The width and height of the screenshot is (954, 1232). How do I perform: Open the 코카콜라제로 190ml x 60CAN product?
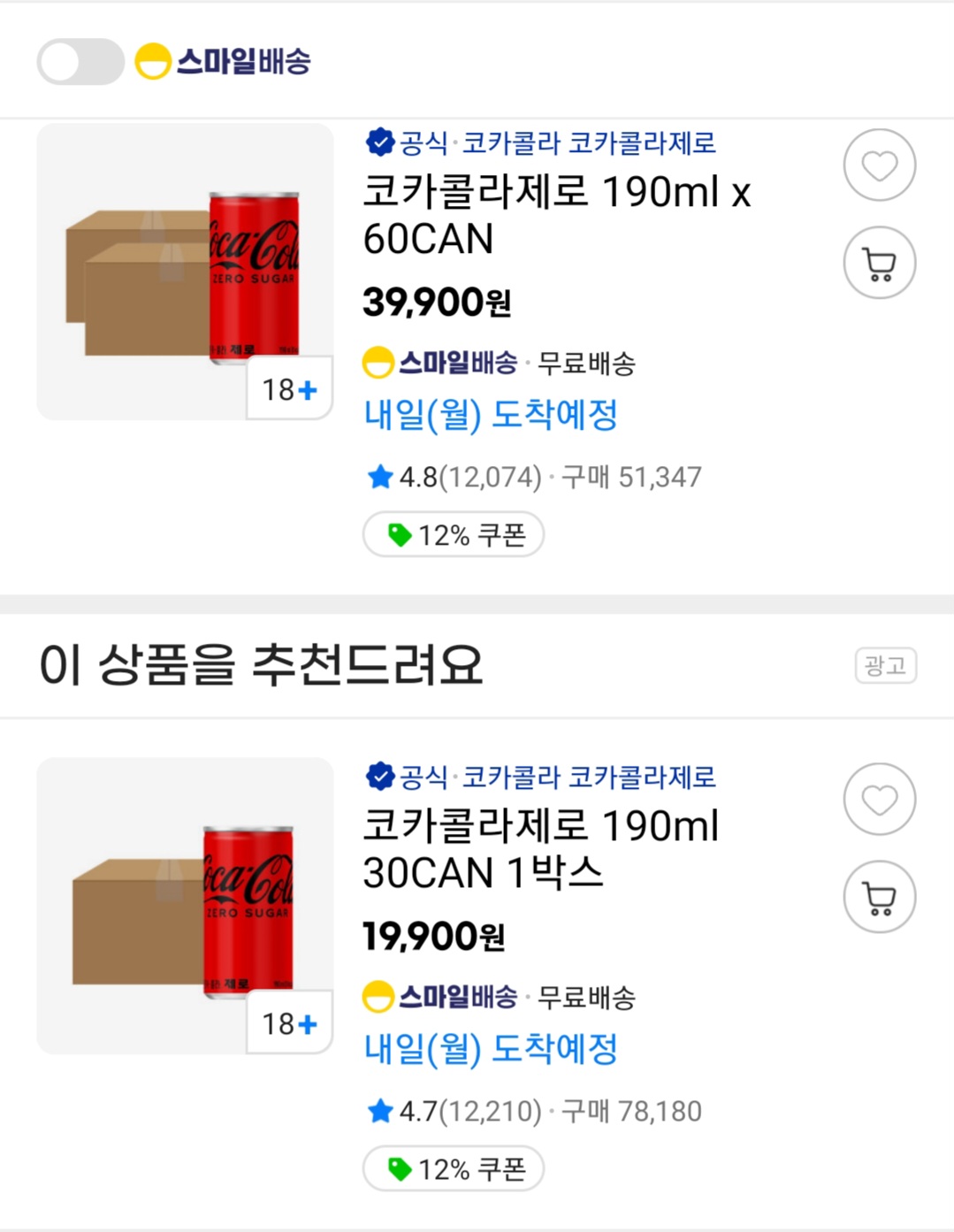coord(556,215)
